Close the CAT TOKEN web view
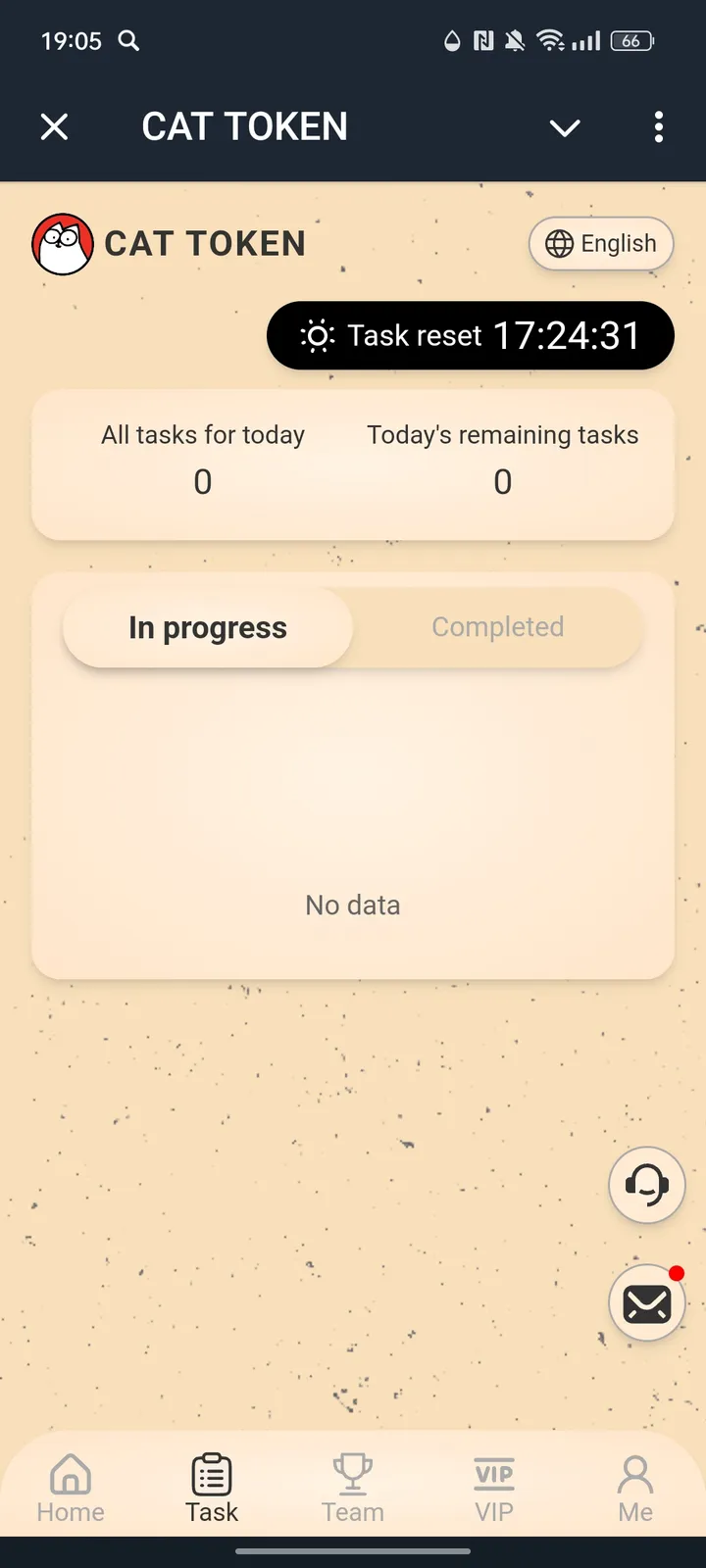 (x=55, y=126)
